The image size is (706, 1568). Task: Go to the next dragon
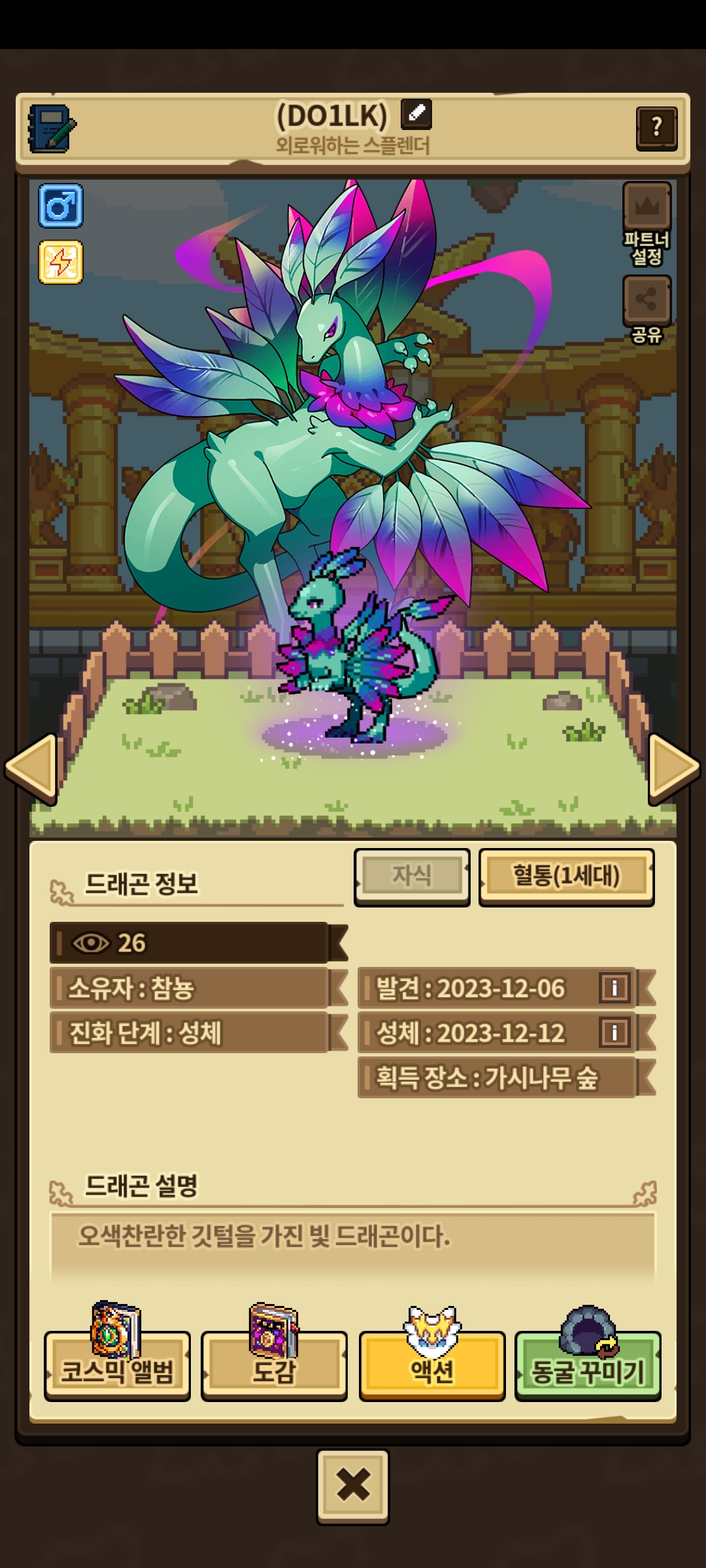673,768
